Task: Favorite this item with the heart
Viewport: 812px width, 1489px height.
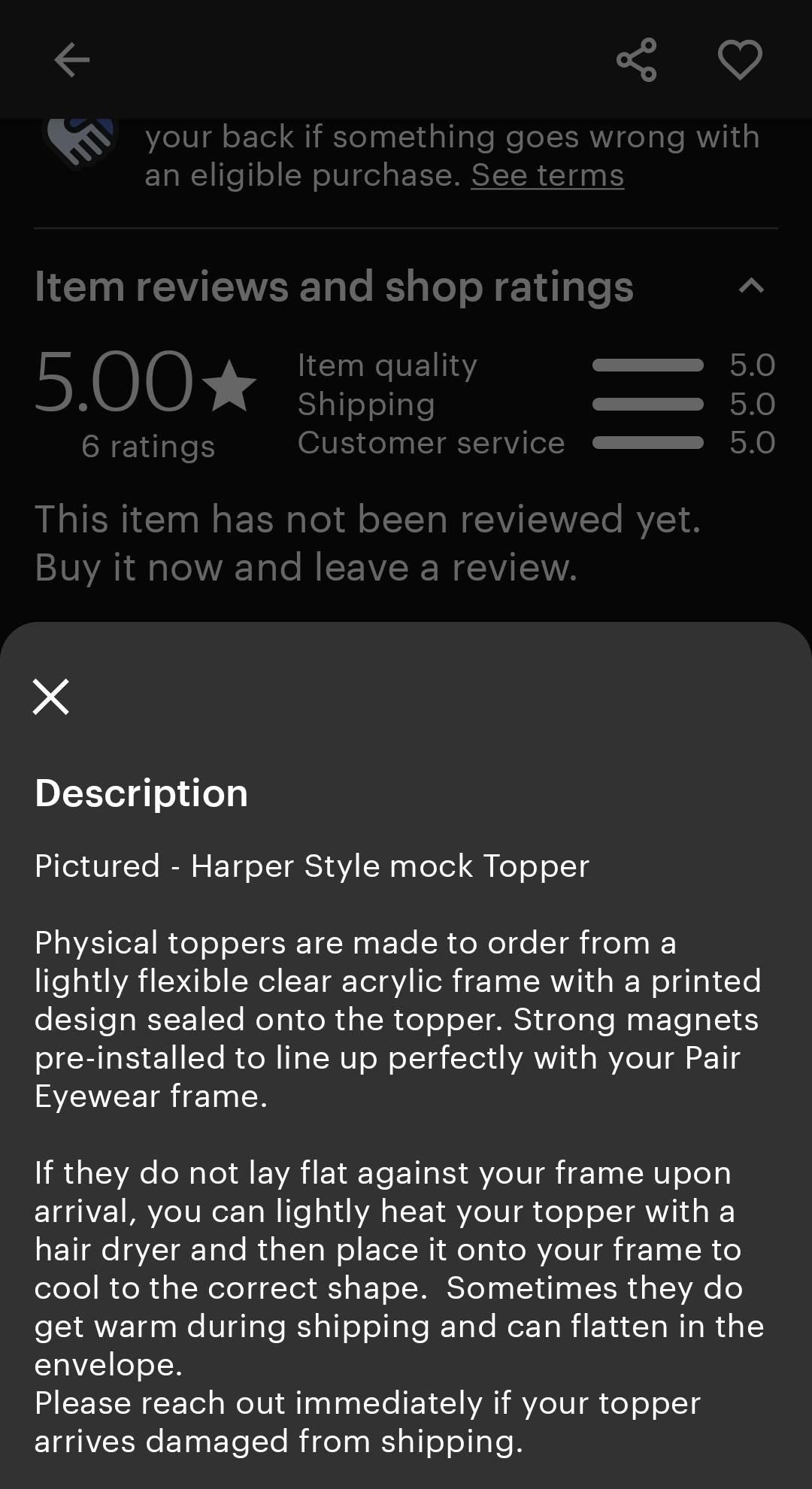Action: (x=740, y=60)
